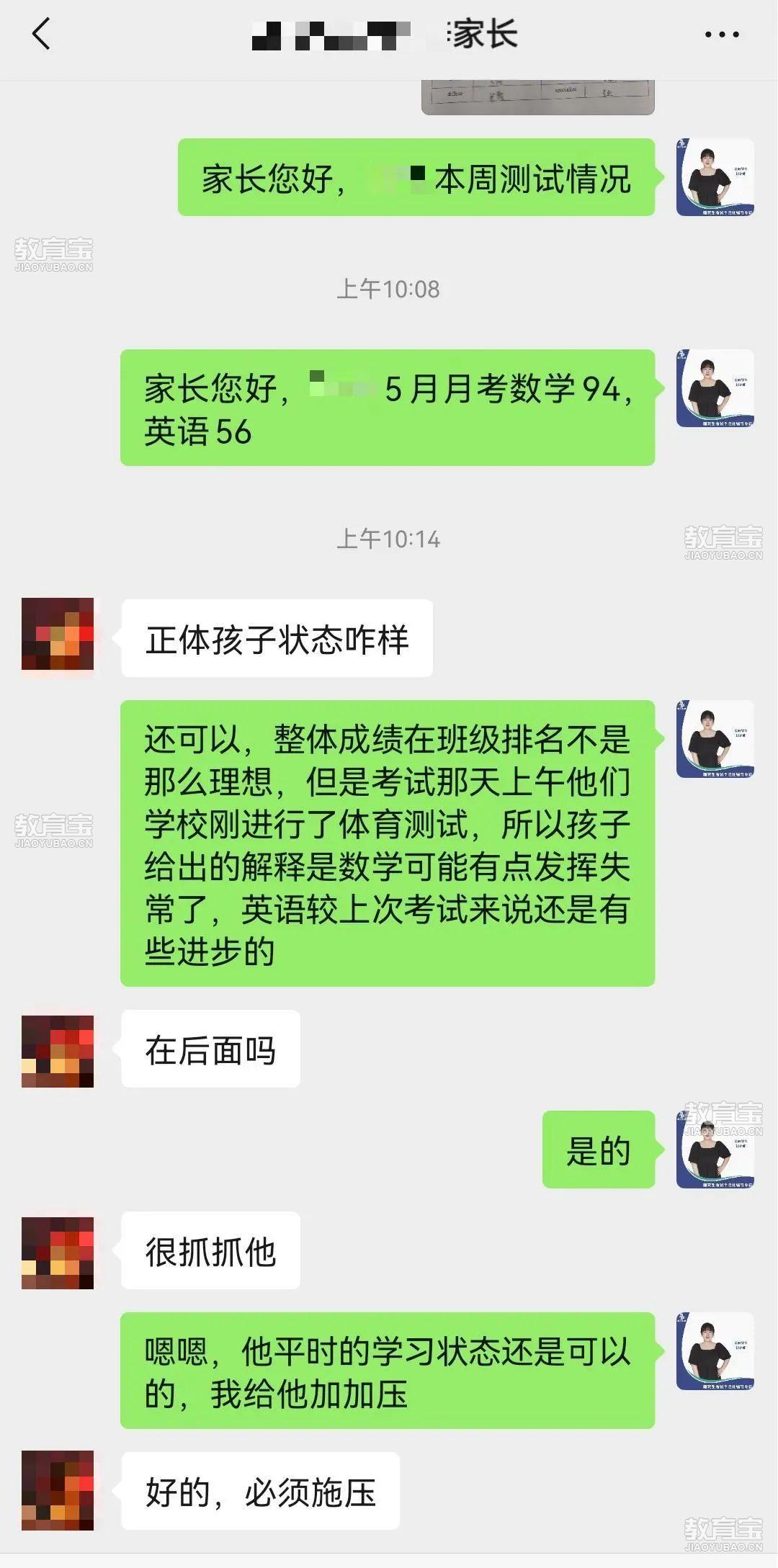Tap parent's avatar beside '正体孩子状态咋样'
778x1568 pixels.
tap(58, 634)
